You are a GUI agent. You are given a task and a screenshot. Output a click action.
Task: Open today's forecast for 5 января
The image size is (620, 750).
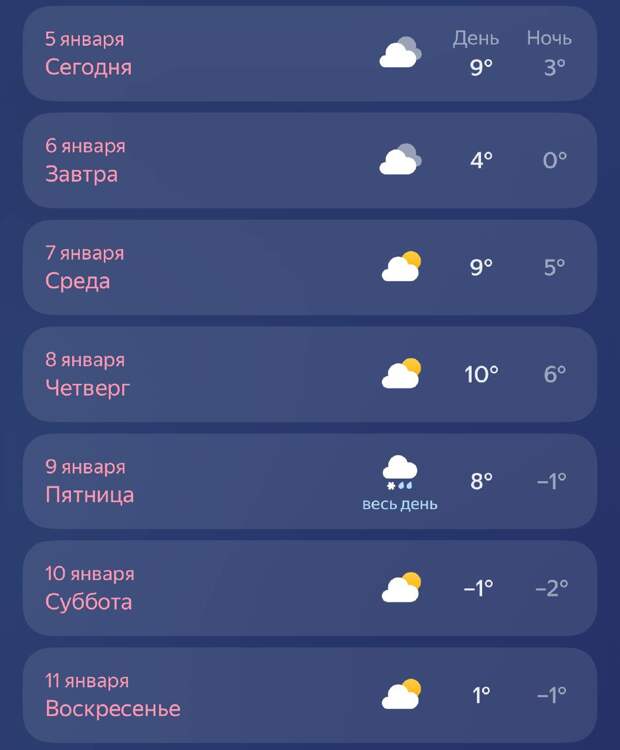309,54
